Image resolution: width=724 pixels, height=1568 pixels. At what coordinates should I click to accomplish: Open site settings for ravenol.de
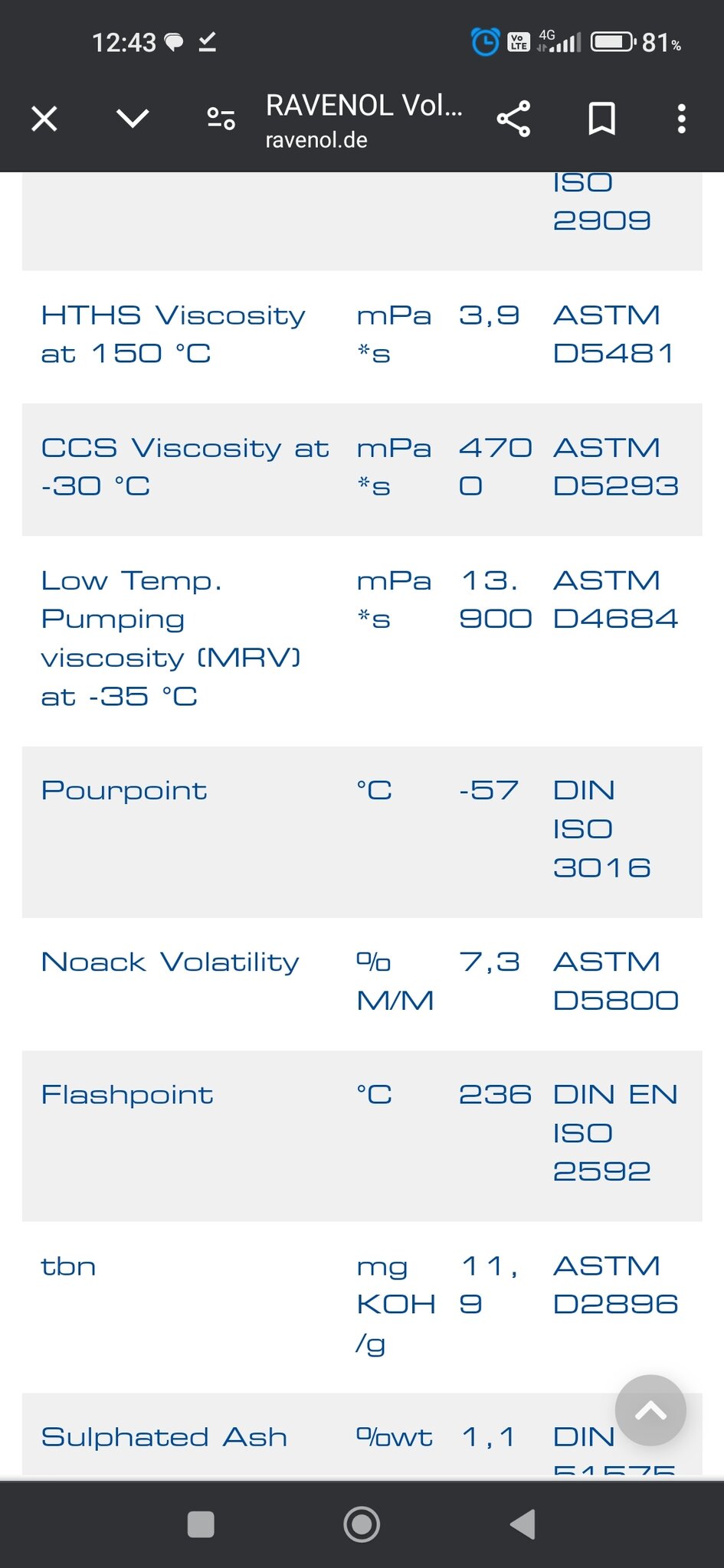coord(221,119)
